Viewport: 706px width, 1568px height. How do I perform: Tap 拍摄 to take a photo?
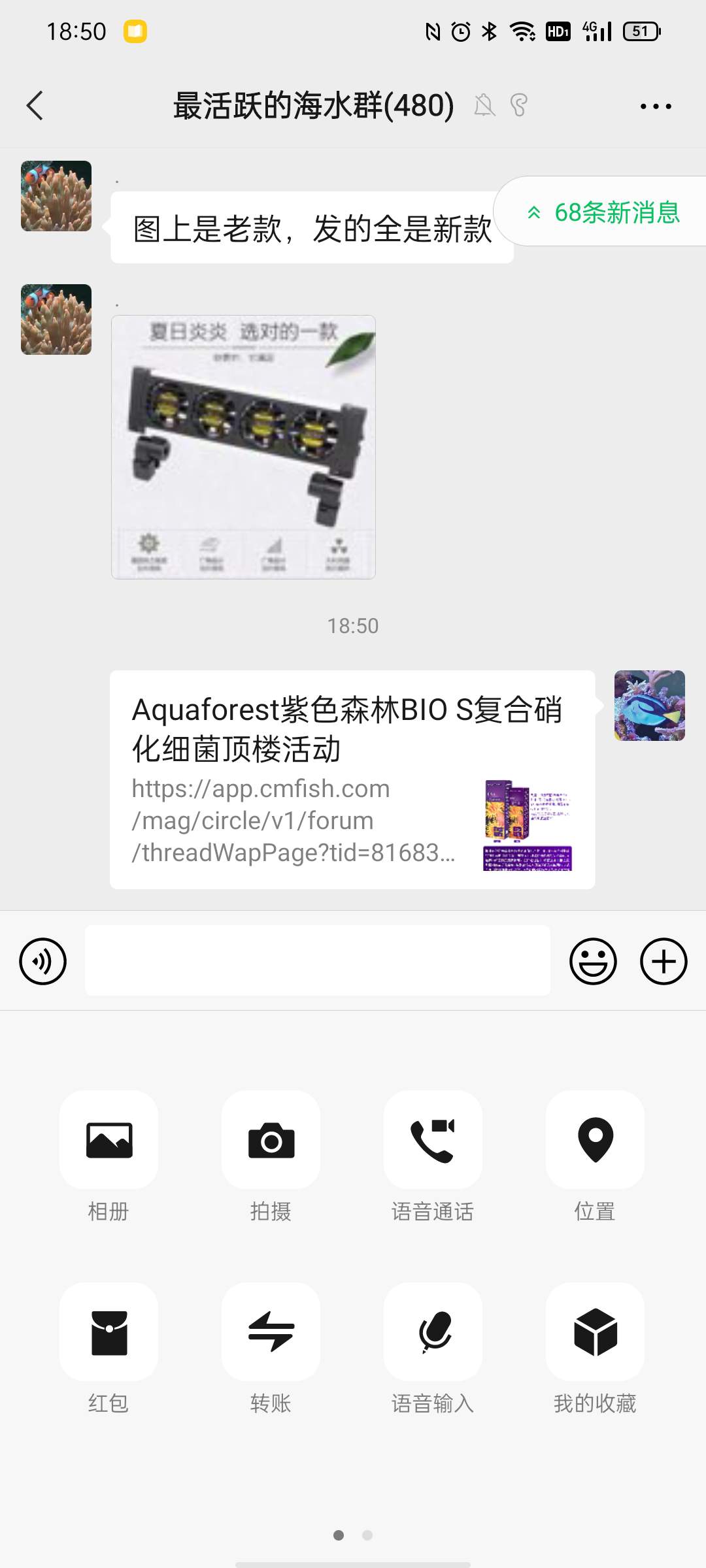(x=271, y=1140)
